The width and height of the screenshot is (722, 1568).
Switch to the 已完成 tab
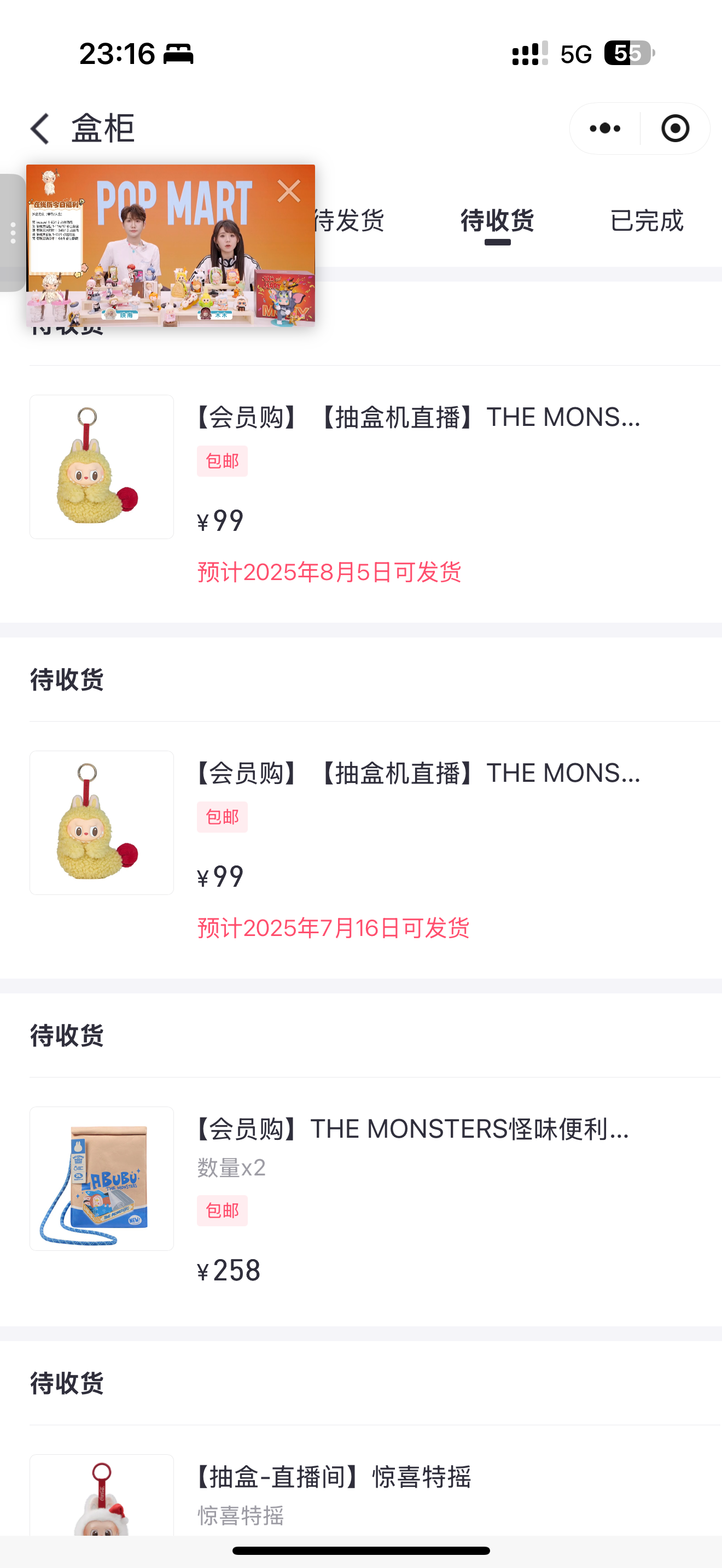[x=647, y=220]
